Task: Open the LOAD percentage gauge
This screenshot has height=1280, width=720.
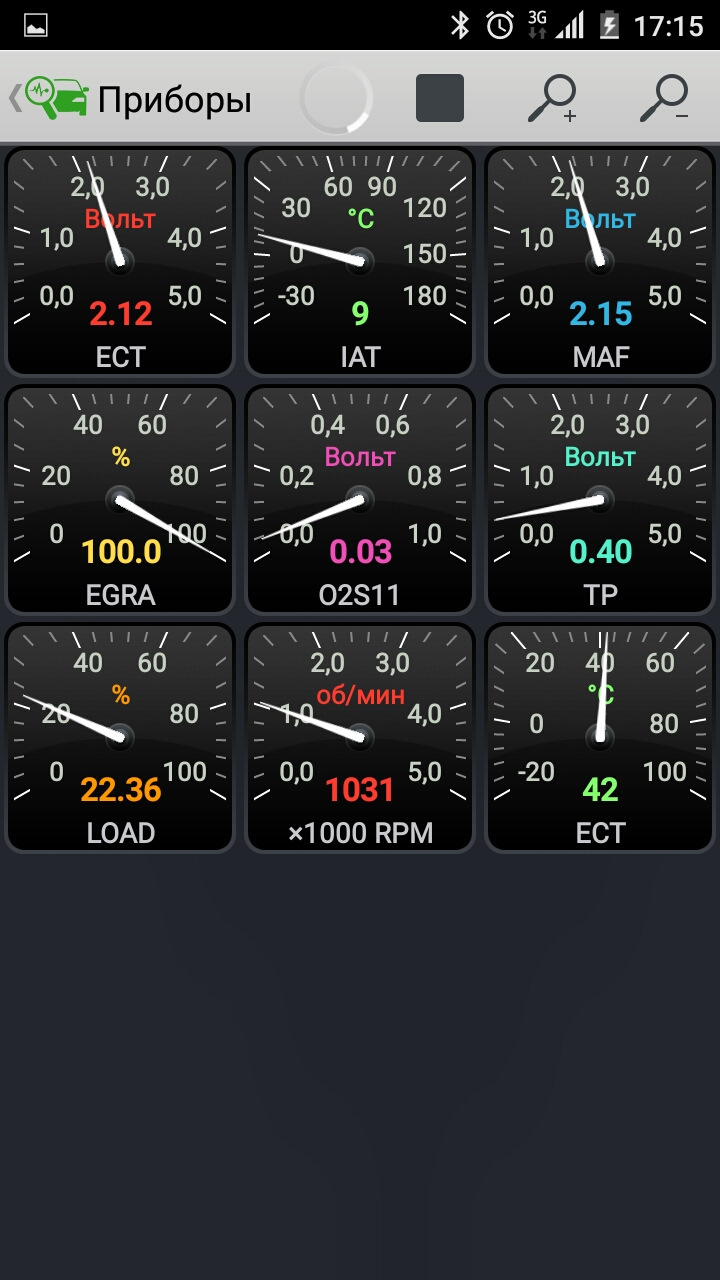Action: [120, 738]
